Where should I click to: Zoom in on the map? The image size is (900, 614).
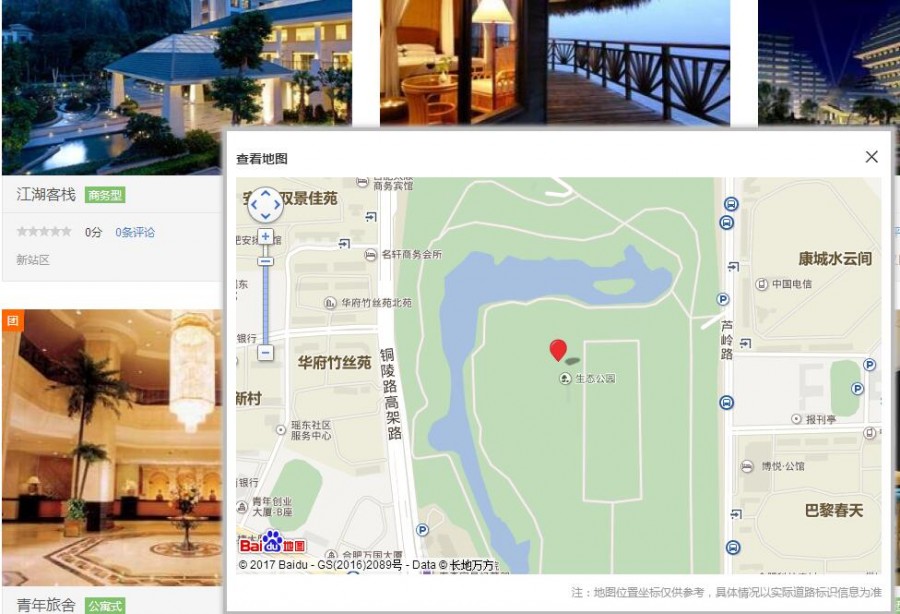point(266,237)
